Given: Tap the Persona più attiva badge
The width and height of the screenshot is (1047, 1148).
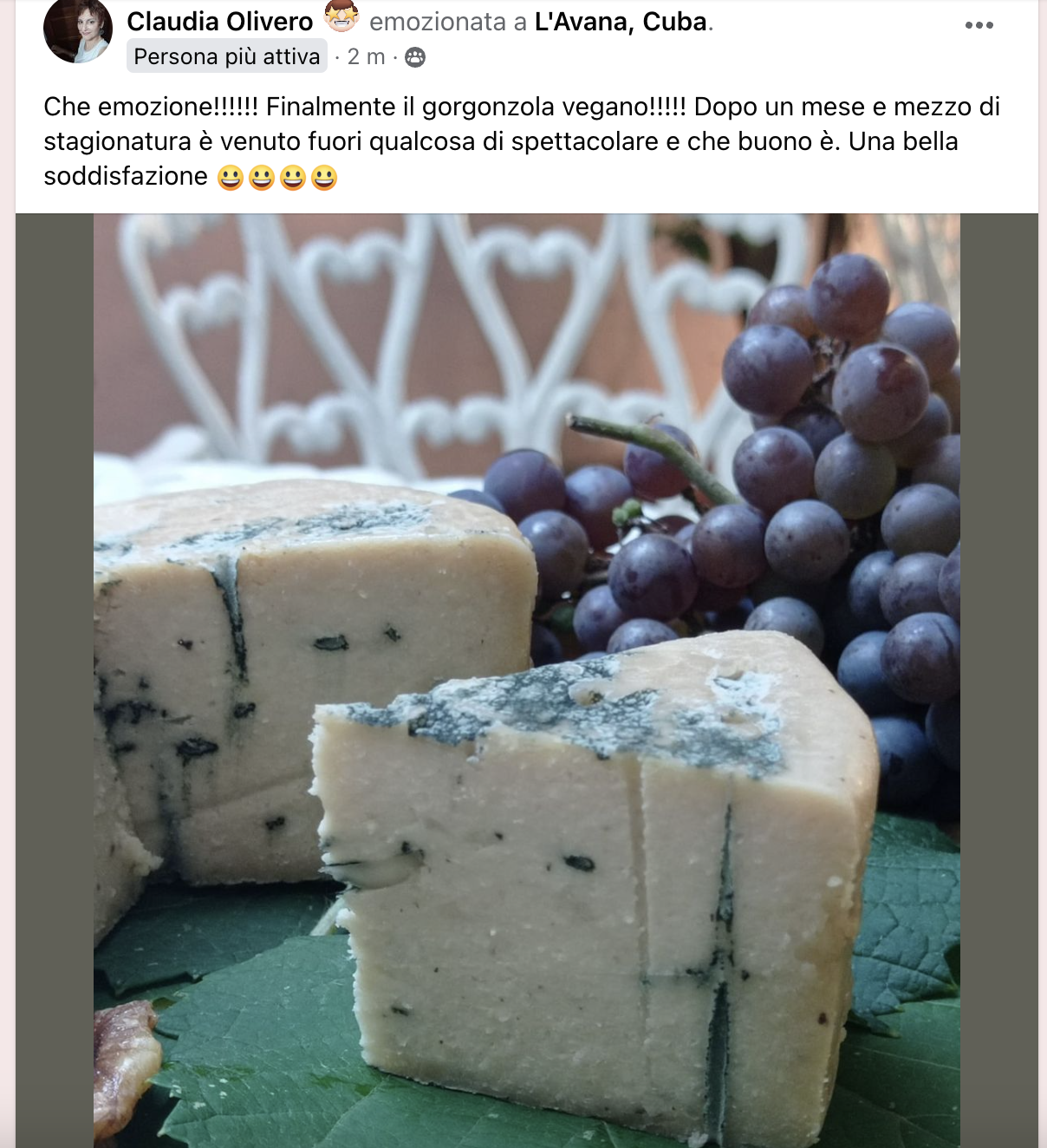Looking at the screenshot, I should pyautogui.click(x=227, y=57).
